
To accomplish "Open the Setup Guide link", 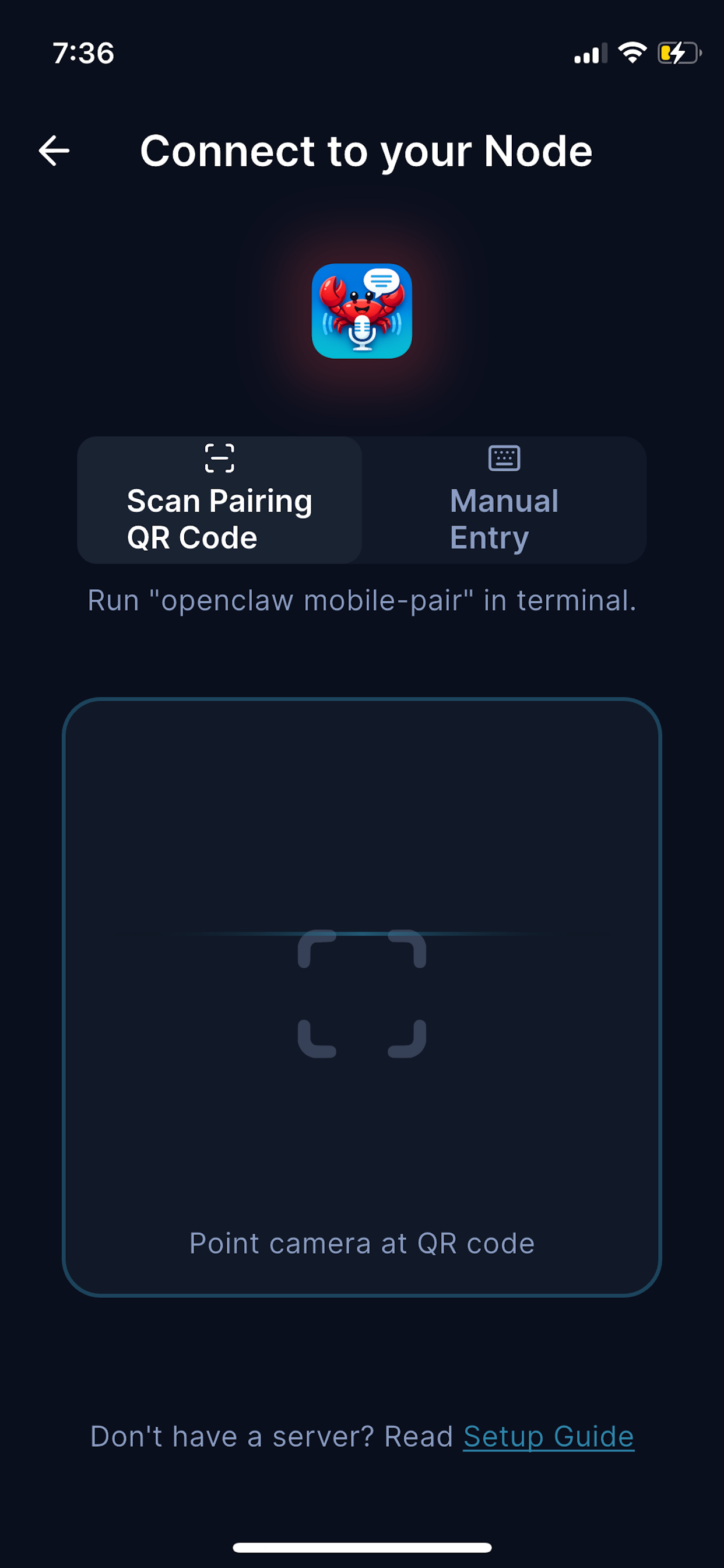I will click(x=548, y=1437).
